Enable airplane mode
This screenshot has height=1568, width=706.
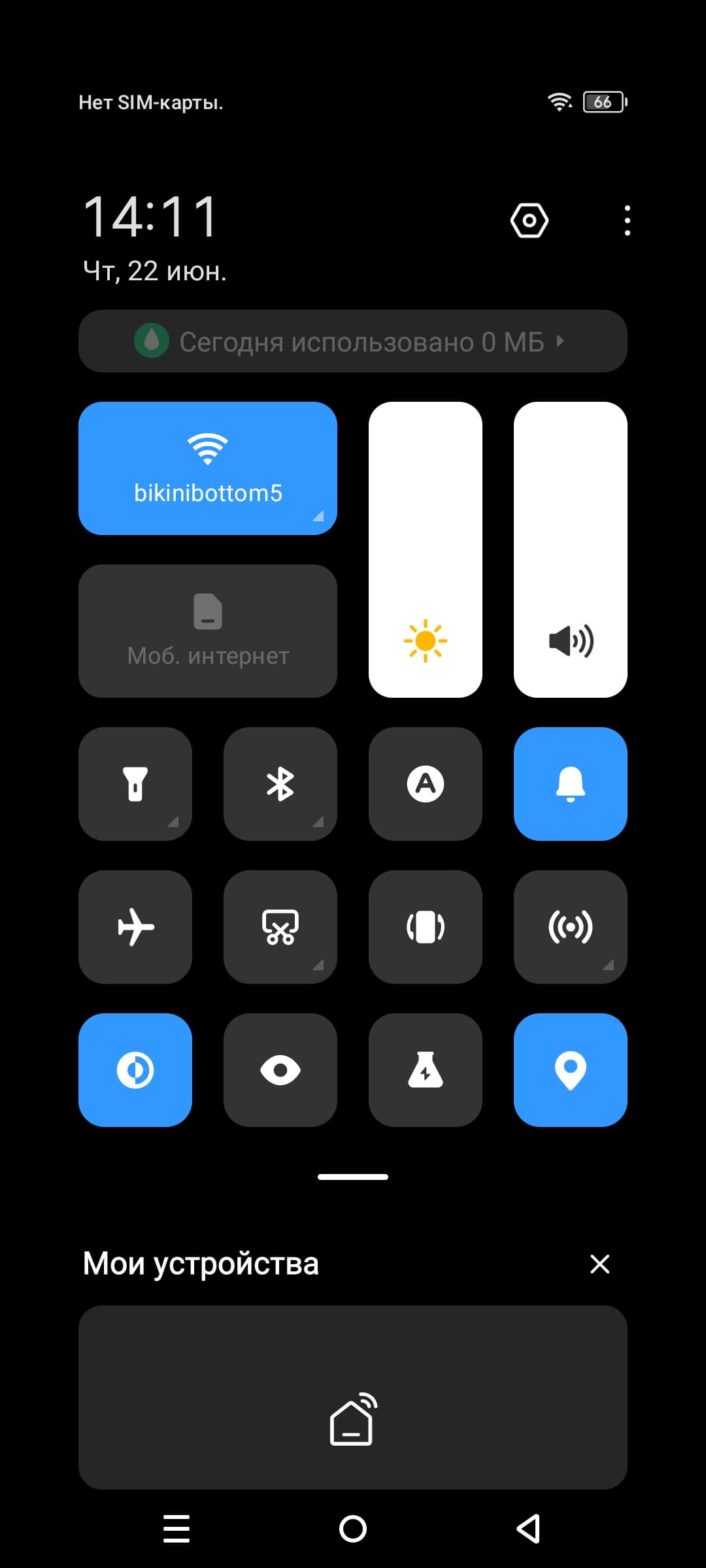coord(135,926)
